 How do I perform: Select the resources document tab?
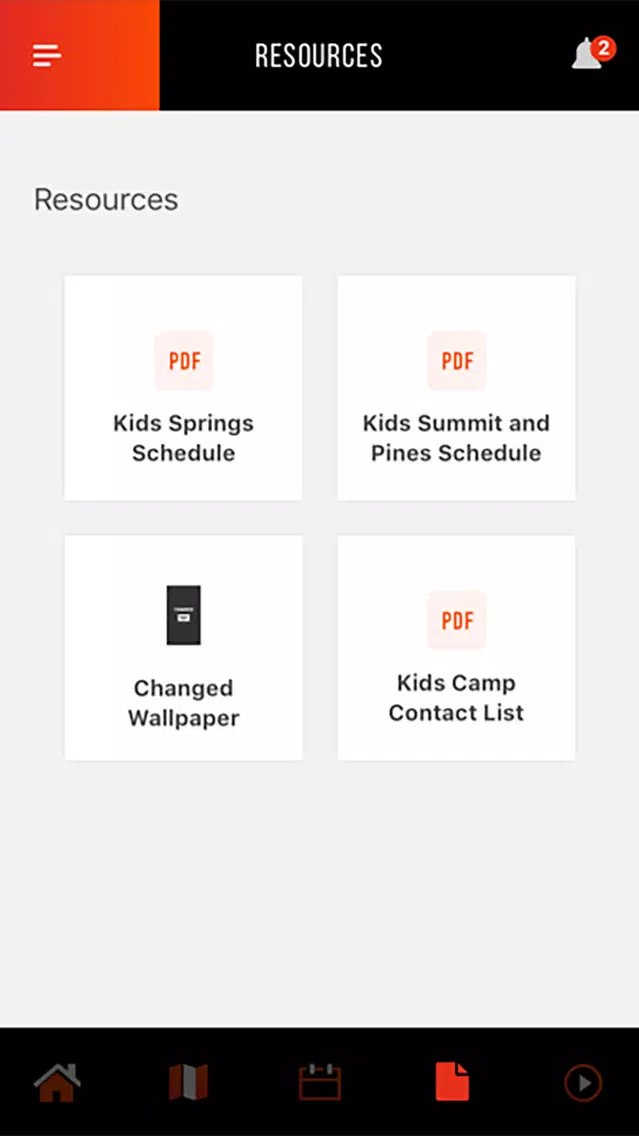(452, 1082)
